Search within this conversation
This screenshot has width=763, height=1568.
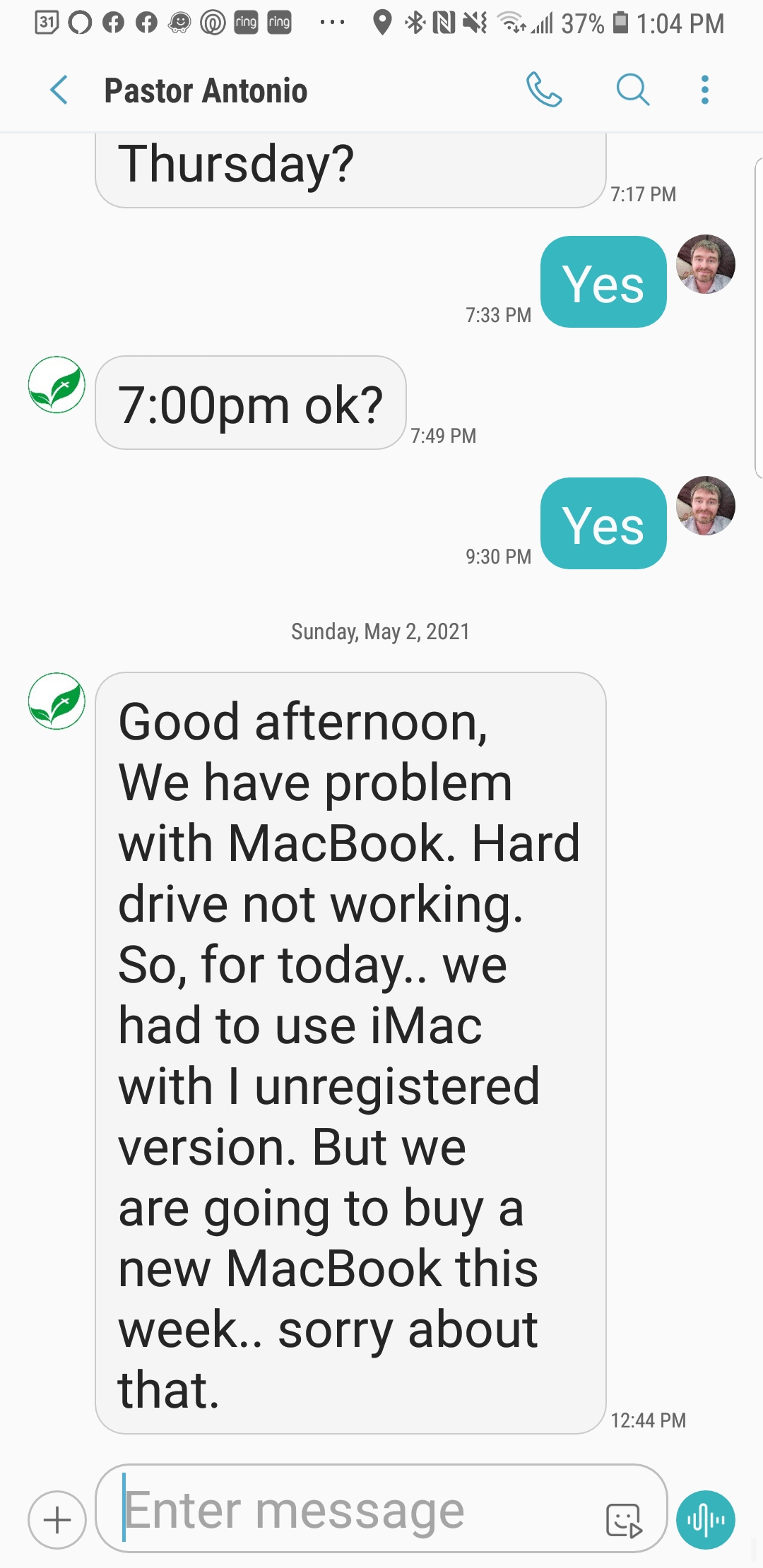click(632, 90)
